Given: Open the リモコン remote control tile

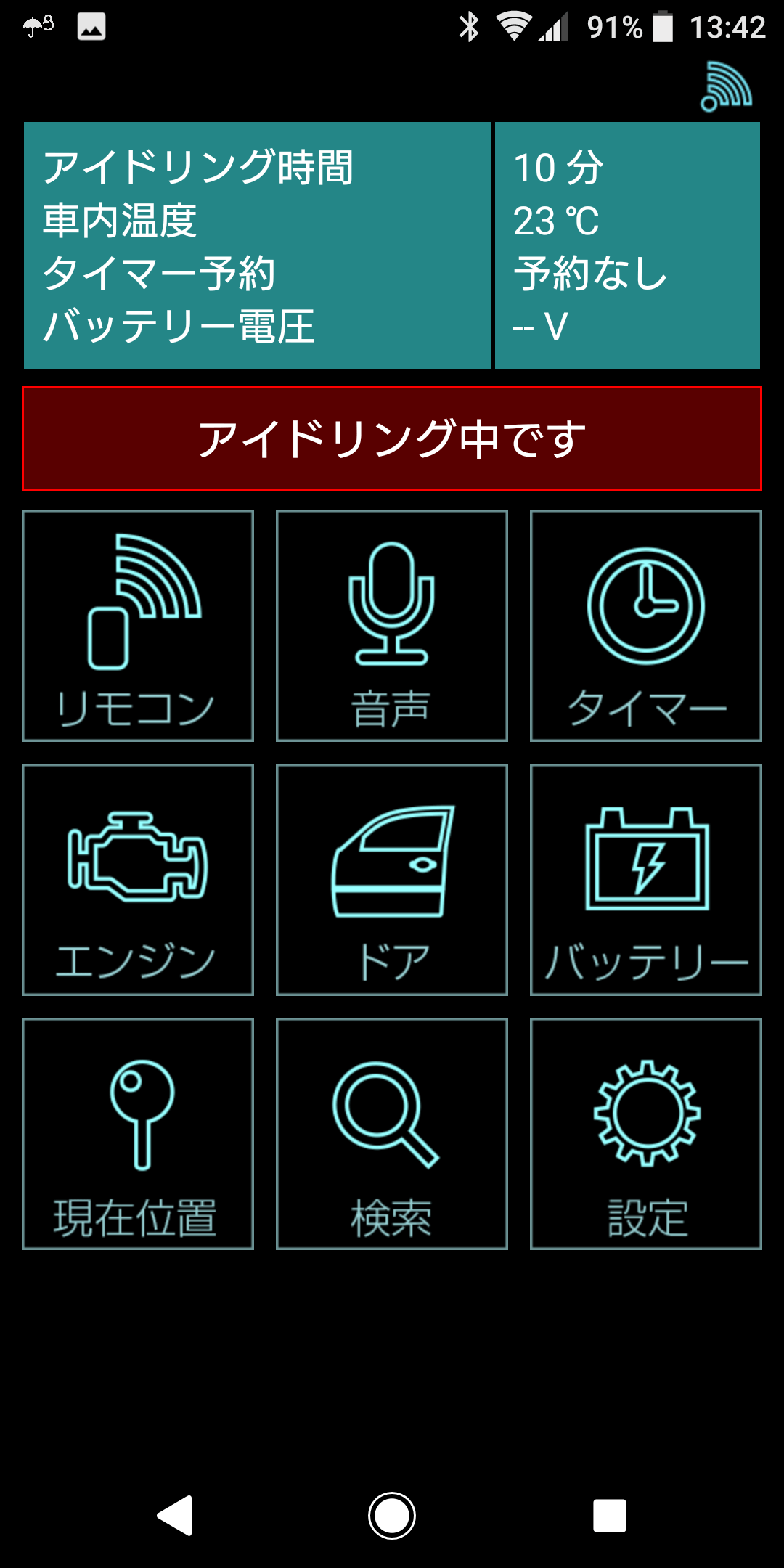Looking at the screenshot, I should (138, 626).
